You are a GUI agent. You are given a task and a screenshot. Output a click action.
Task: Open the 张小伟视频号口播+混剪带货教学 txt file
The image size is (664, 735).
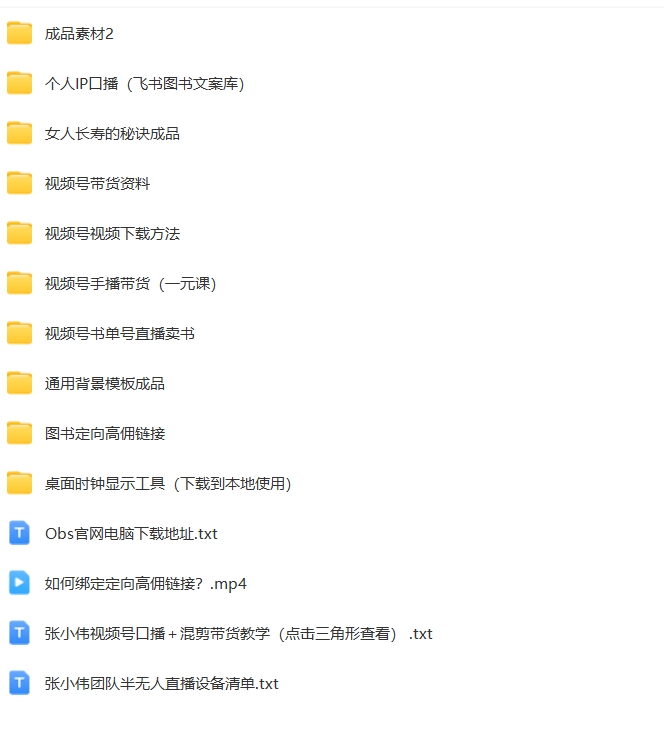click(x=238, y=634)
